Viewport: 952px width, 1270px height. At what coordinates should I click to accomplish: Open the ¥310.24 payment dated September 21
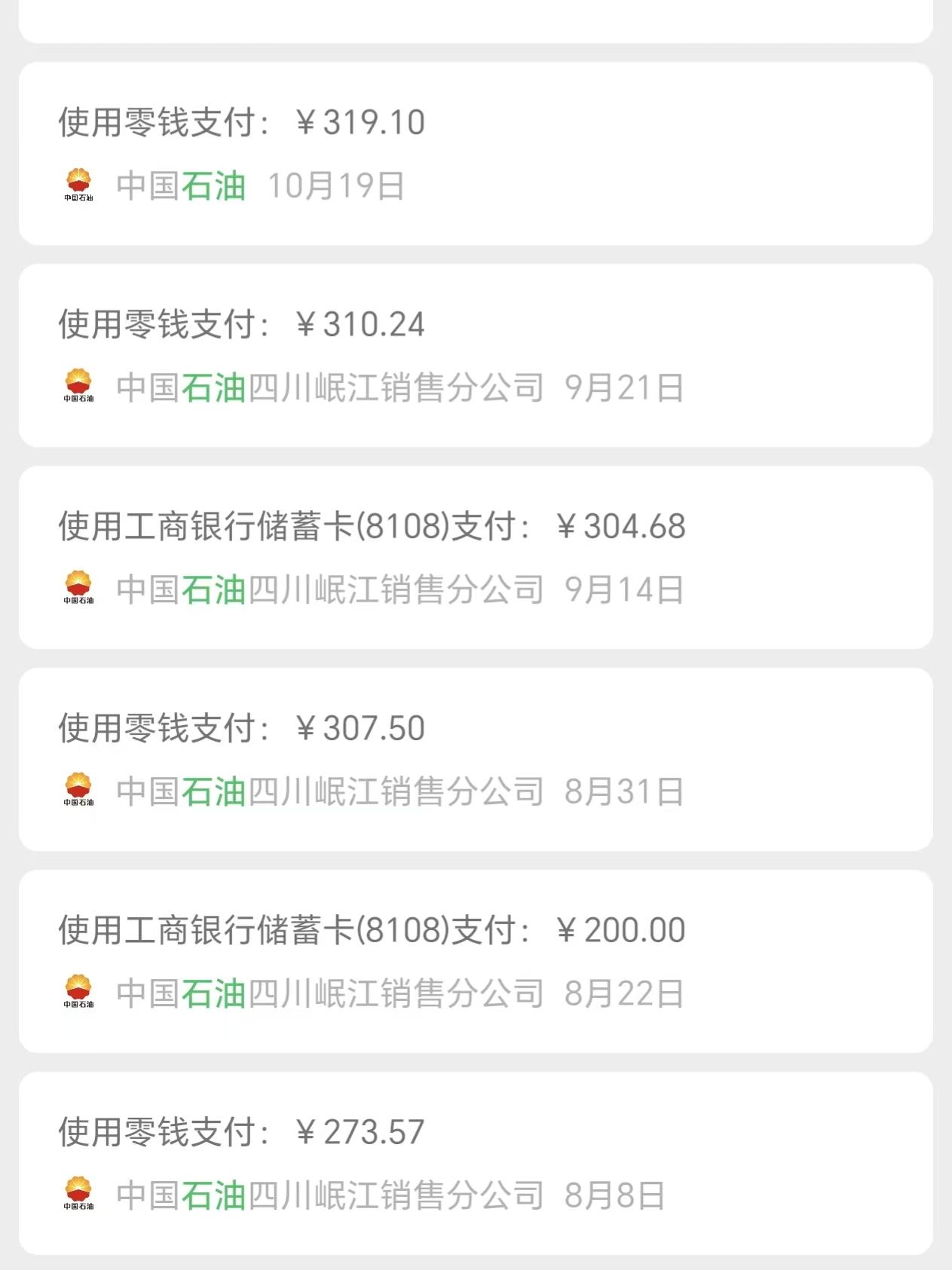click(476, 355)
